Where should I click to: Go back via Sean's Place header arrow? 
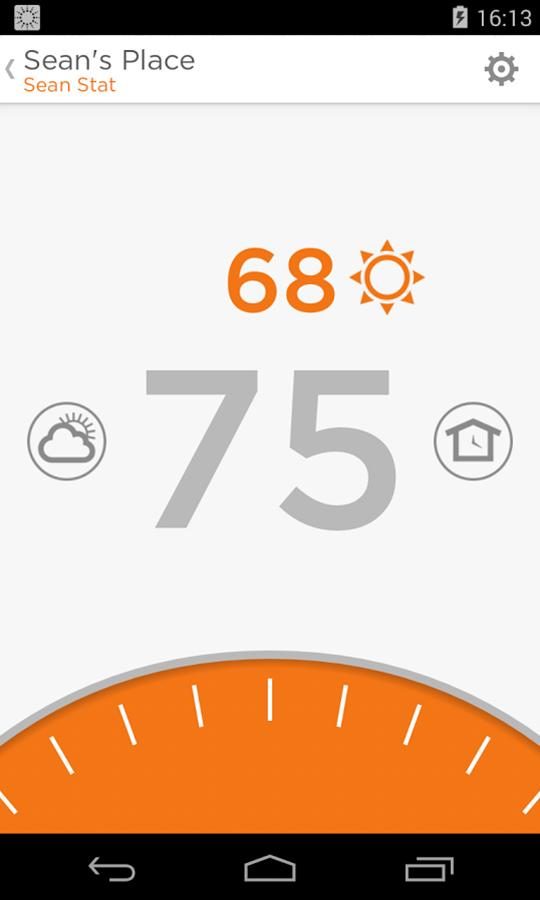[10, 69]
